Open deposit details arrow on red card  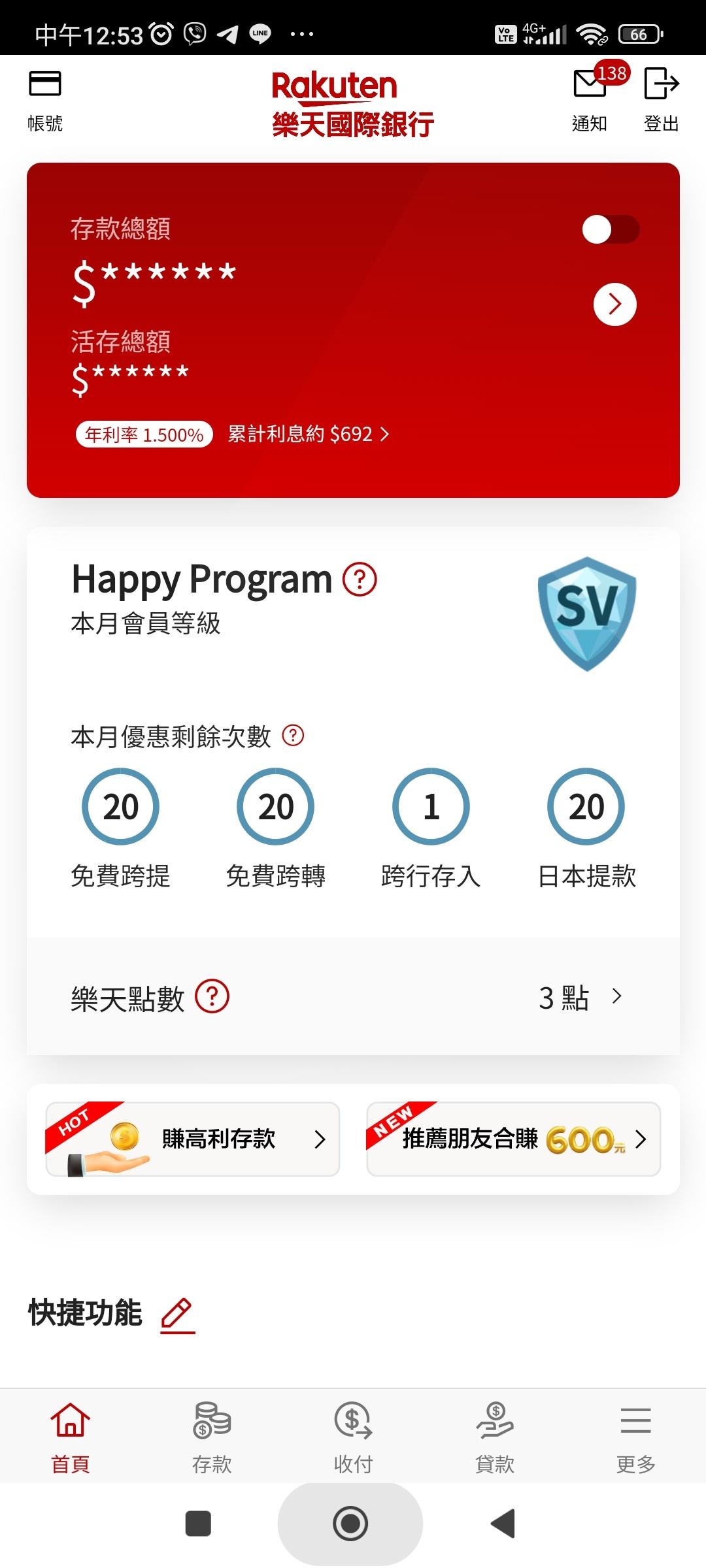tap(614, 304)
